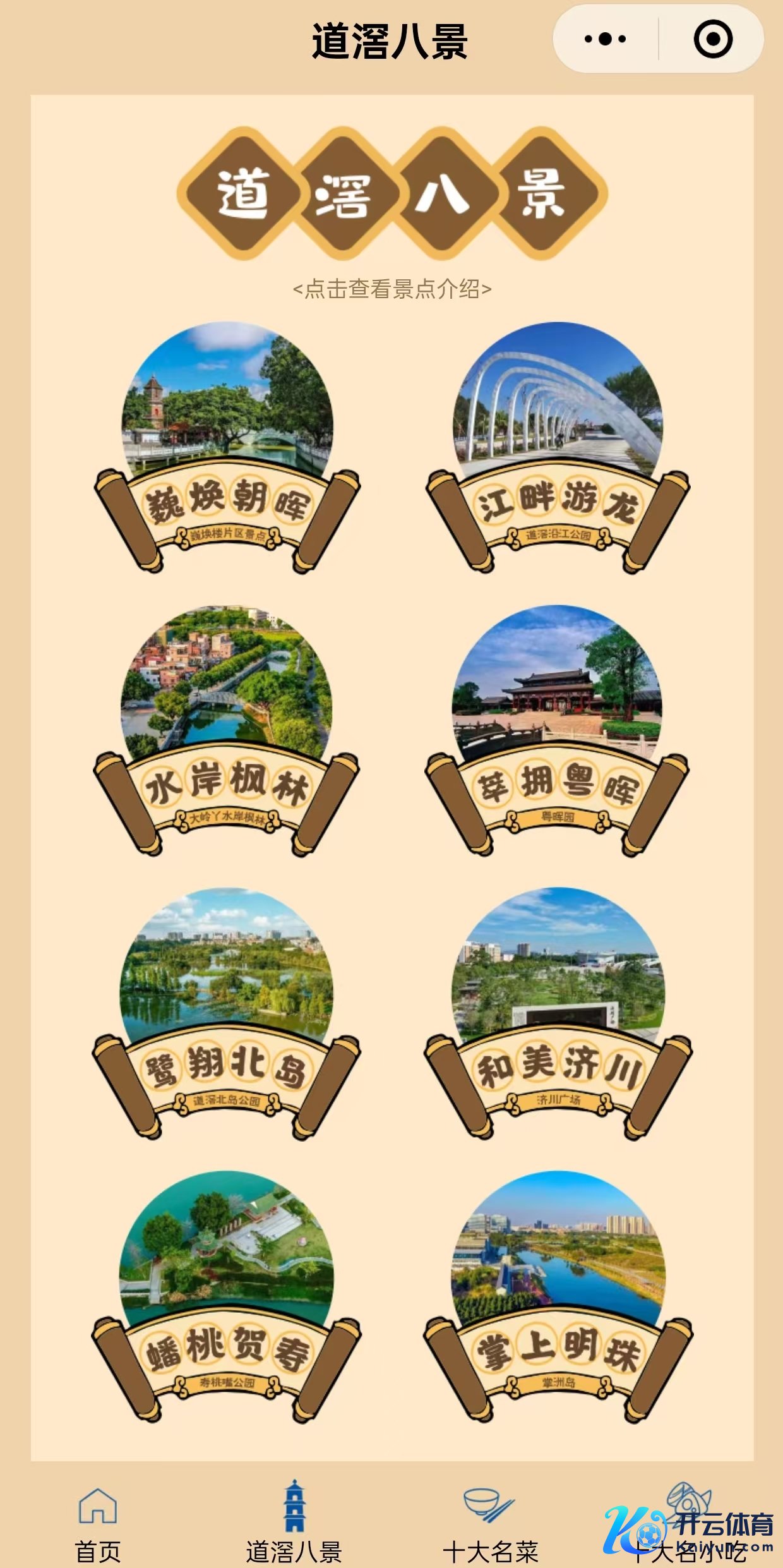Switch to the 首页 tab

[98, 1524]
